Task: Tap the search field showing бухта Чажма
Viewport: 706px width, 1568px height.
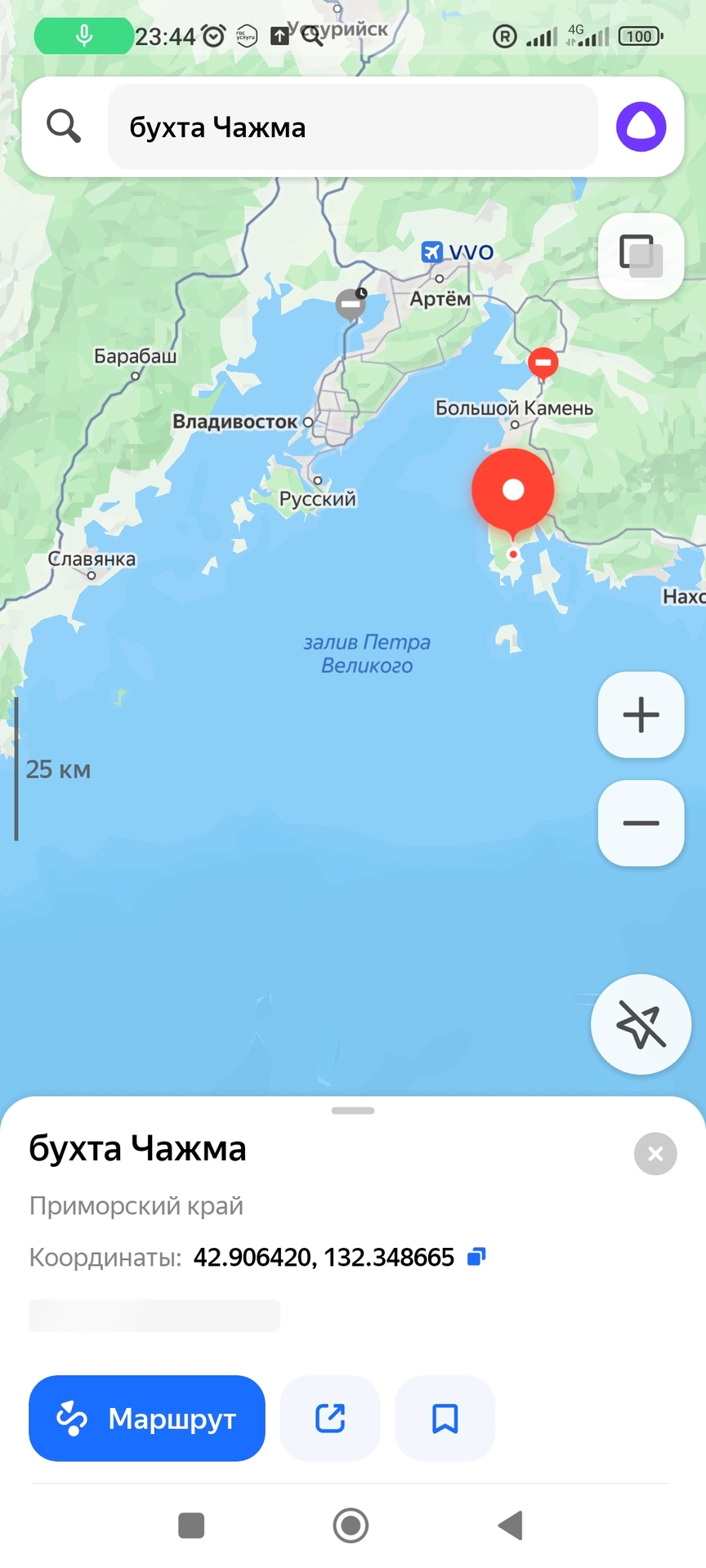Action: (351, 127)
